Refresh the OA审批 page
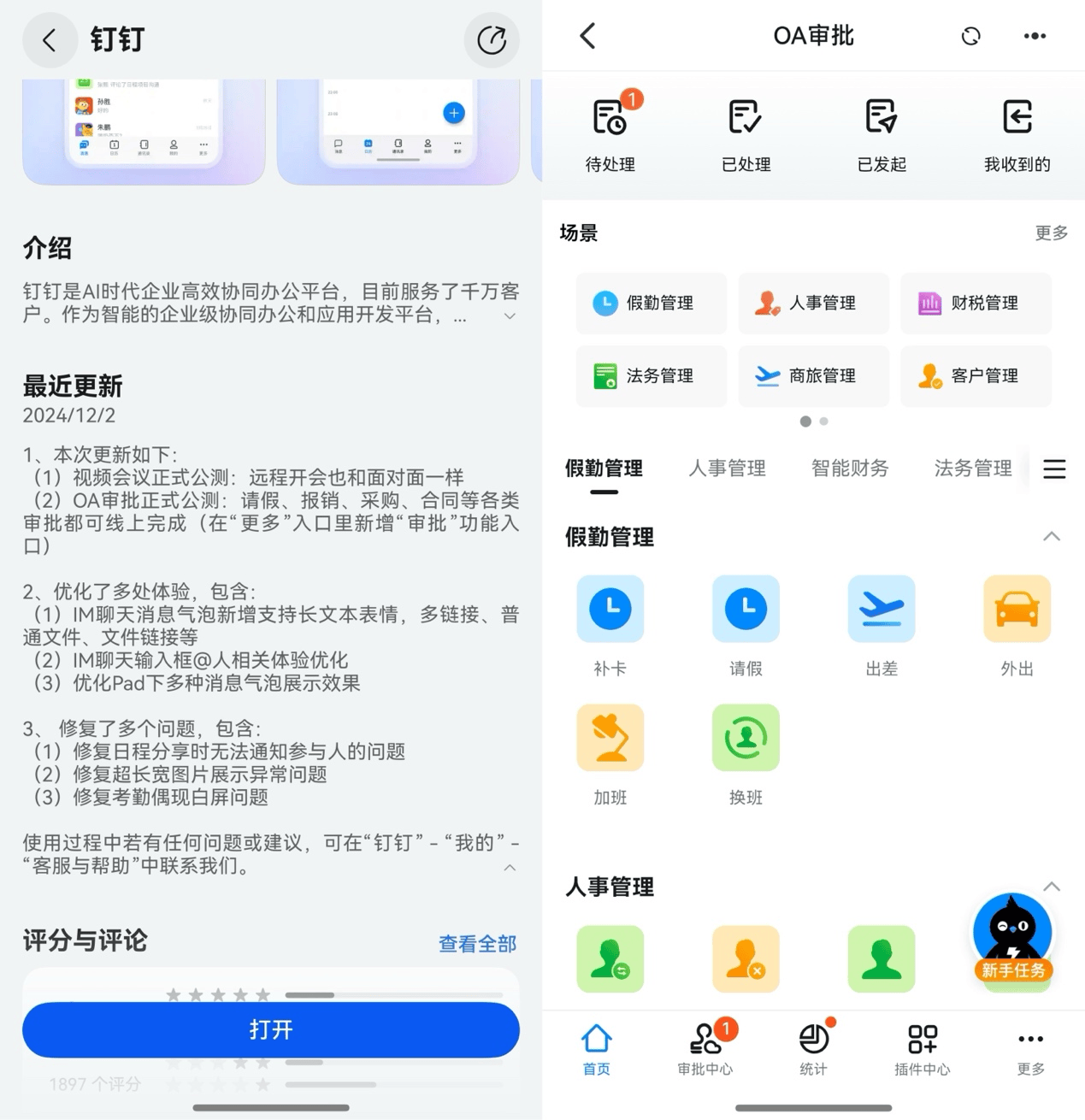The image size is (1085, 1120). point(970,36)
